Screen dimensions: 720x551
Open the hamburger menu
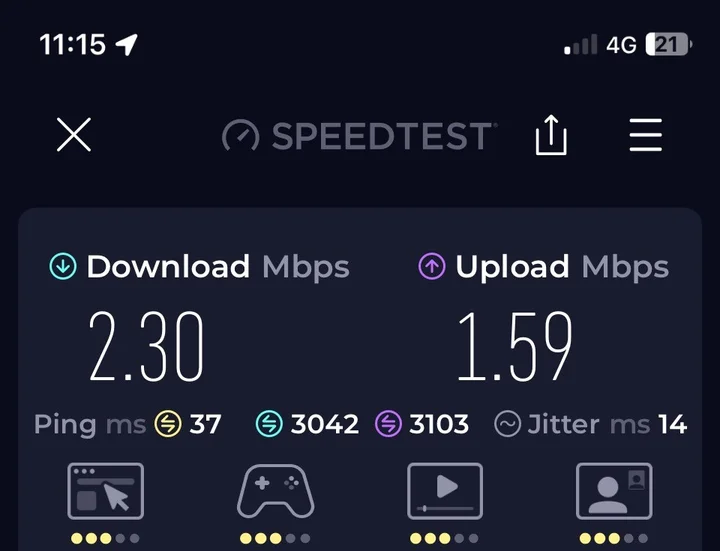pos(646,135)
